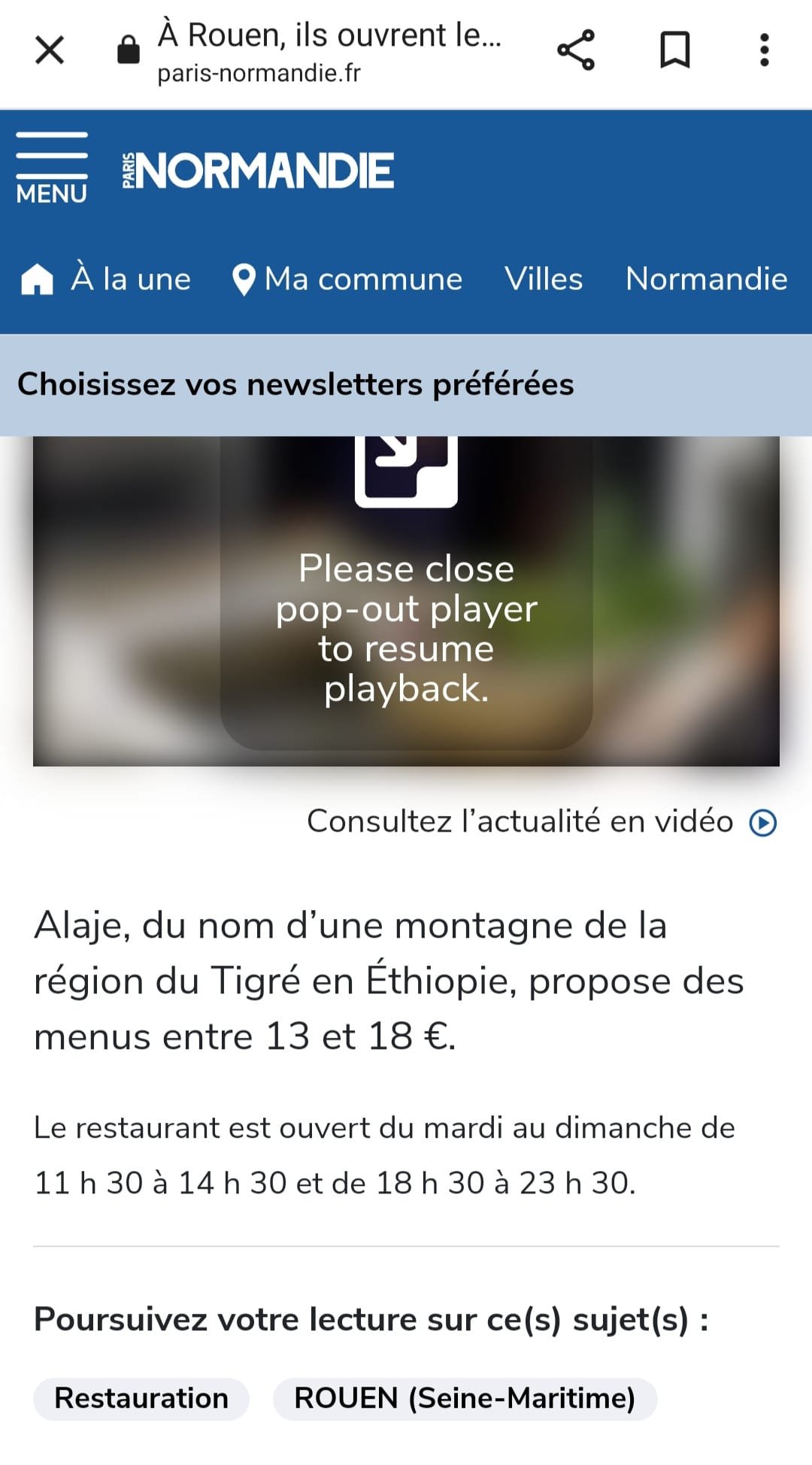
Task: Go to the À la une section
Action: point(107,280)
